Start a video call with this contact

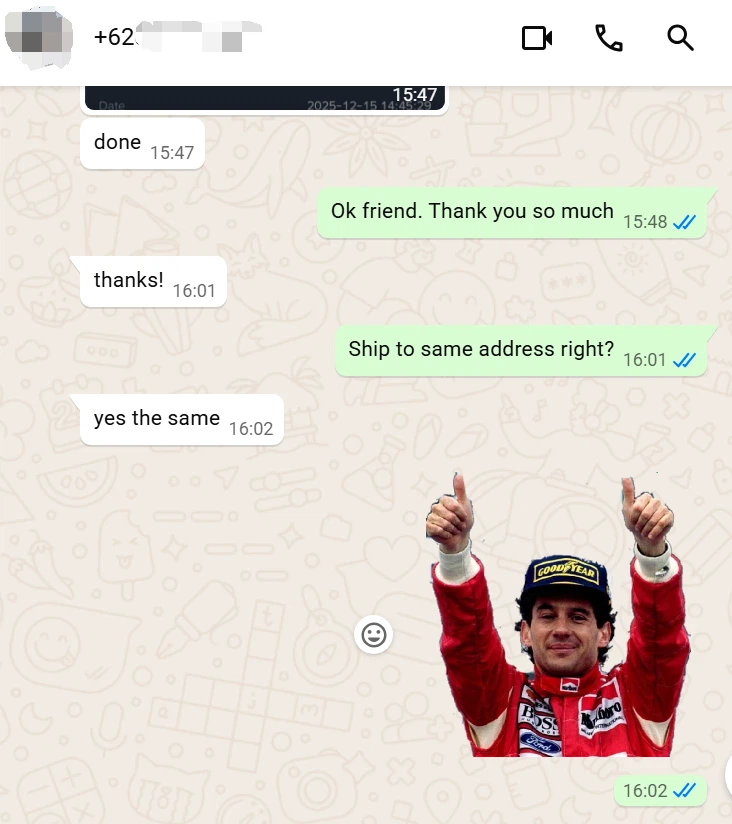pos(537,38)
